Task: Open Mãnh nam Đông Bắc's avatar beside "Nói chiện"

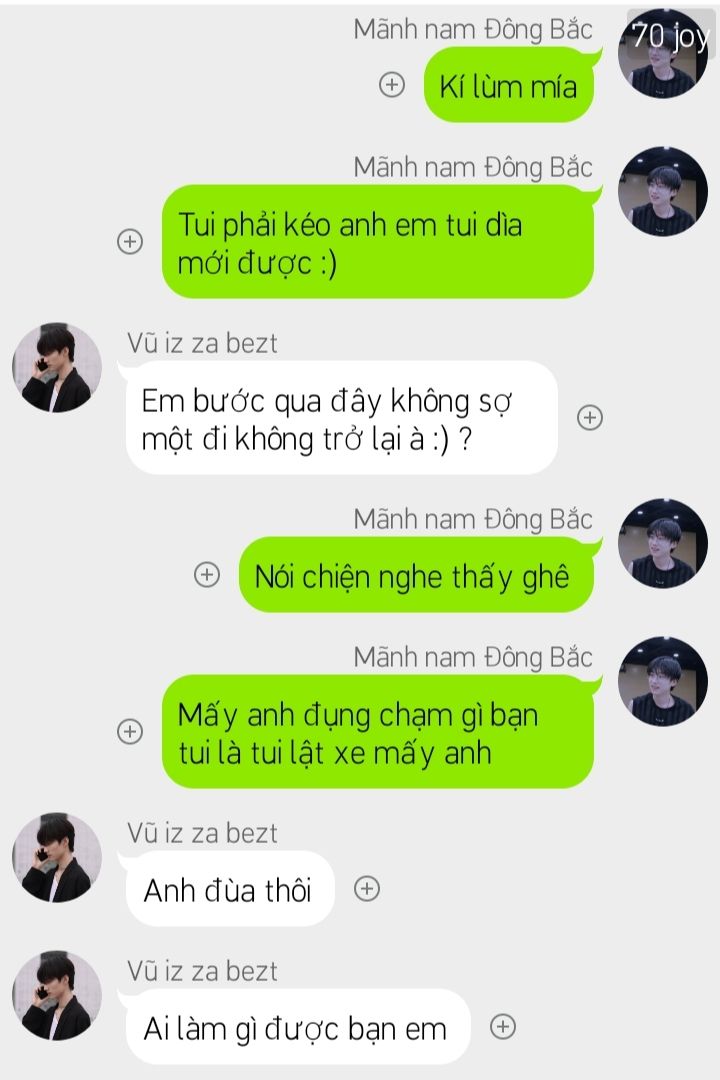Action: coord(662,544)
